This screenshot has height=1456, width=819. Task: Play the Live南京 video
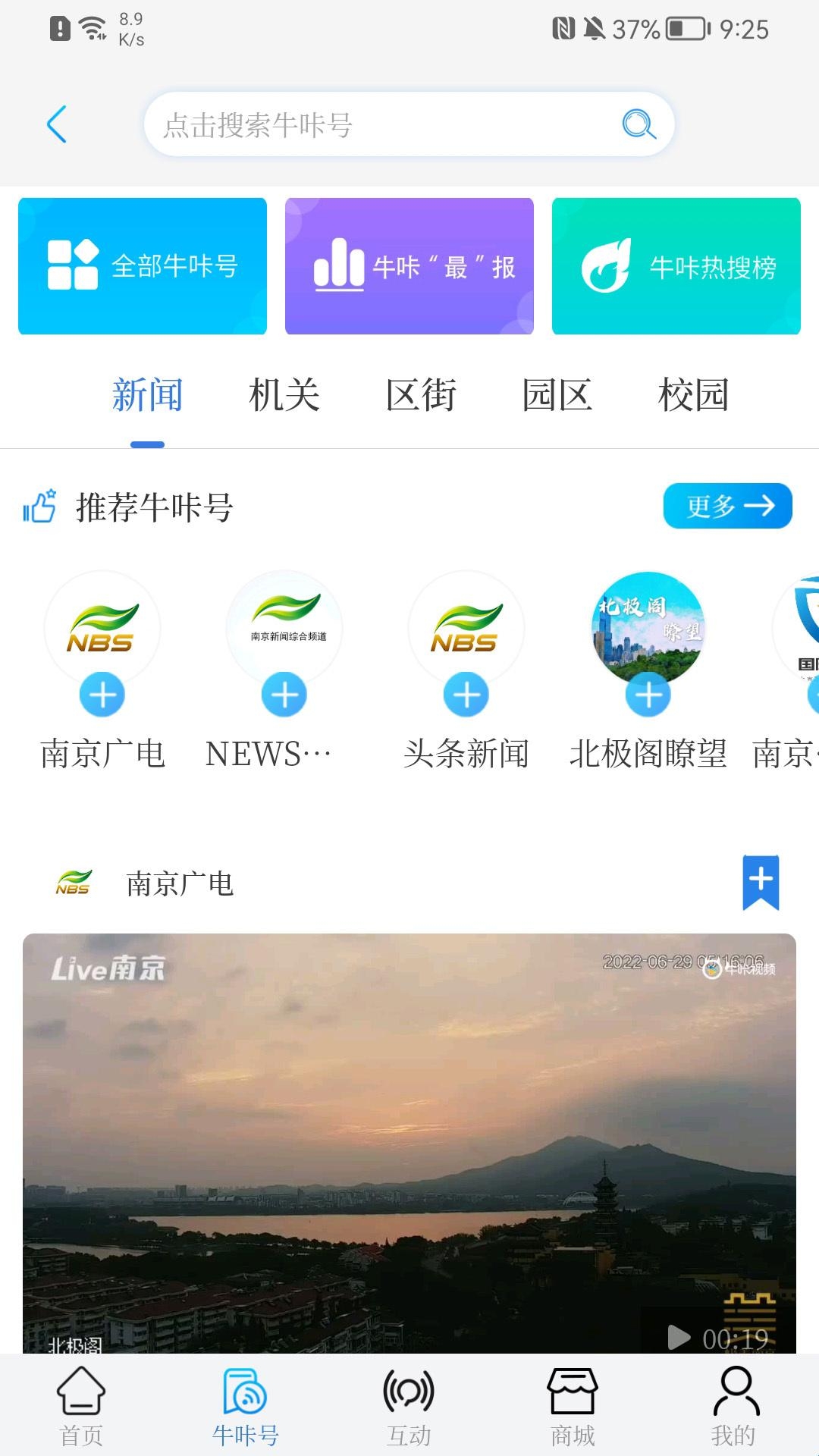pyautogui.click(x=409, y=1144)
